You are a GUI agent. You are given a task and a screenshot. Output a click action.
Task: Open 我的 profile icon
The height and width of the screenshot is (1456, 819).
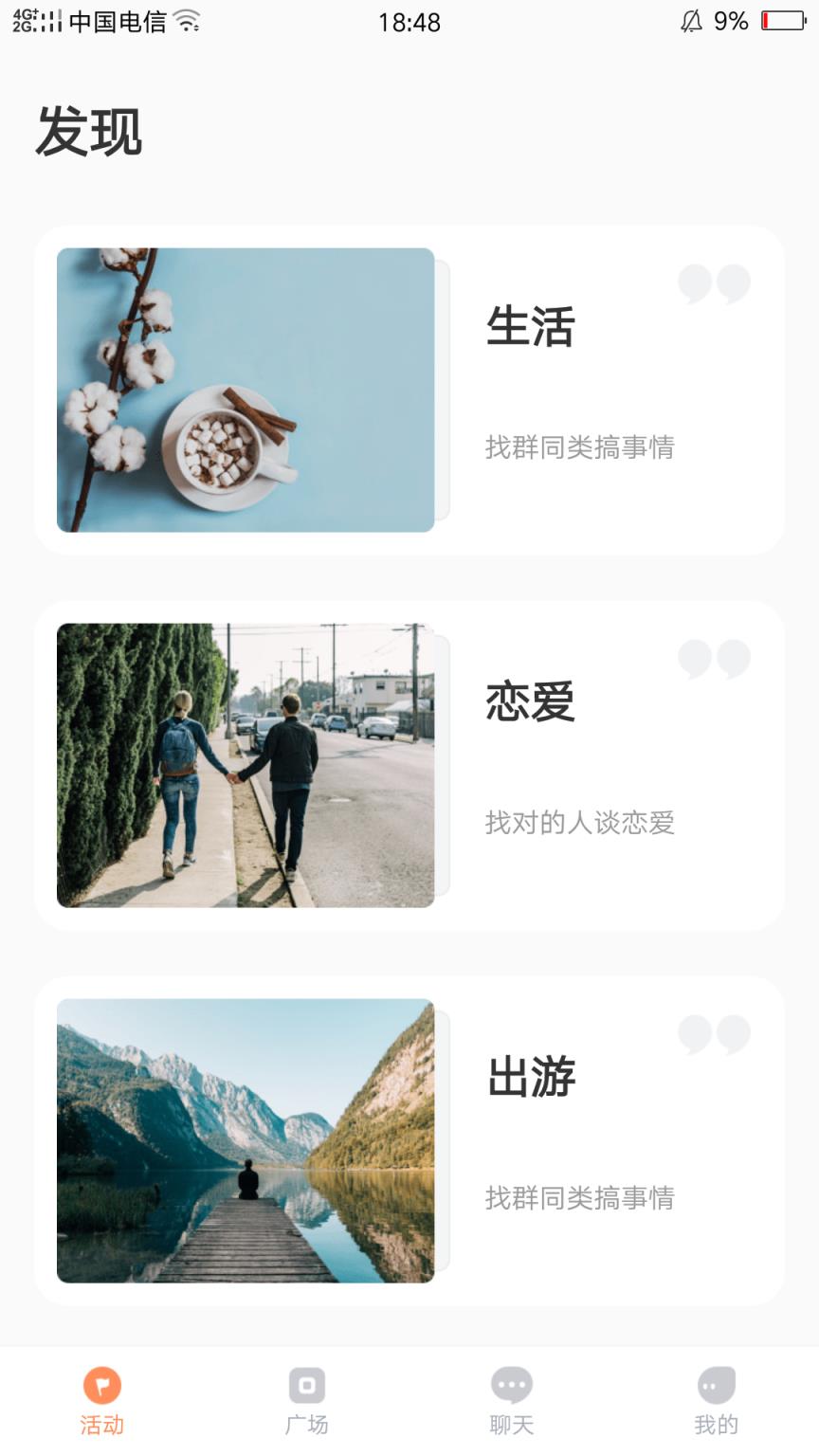tap(717, 1385)
